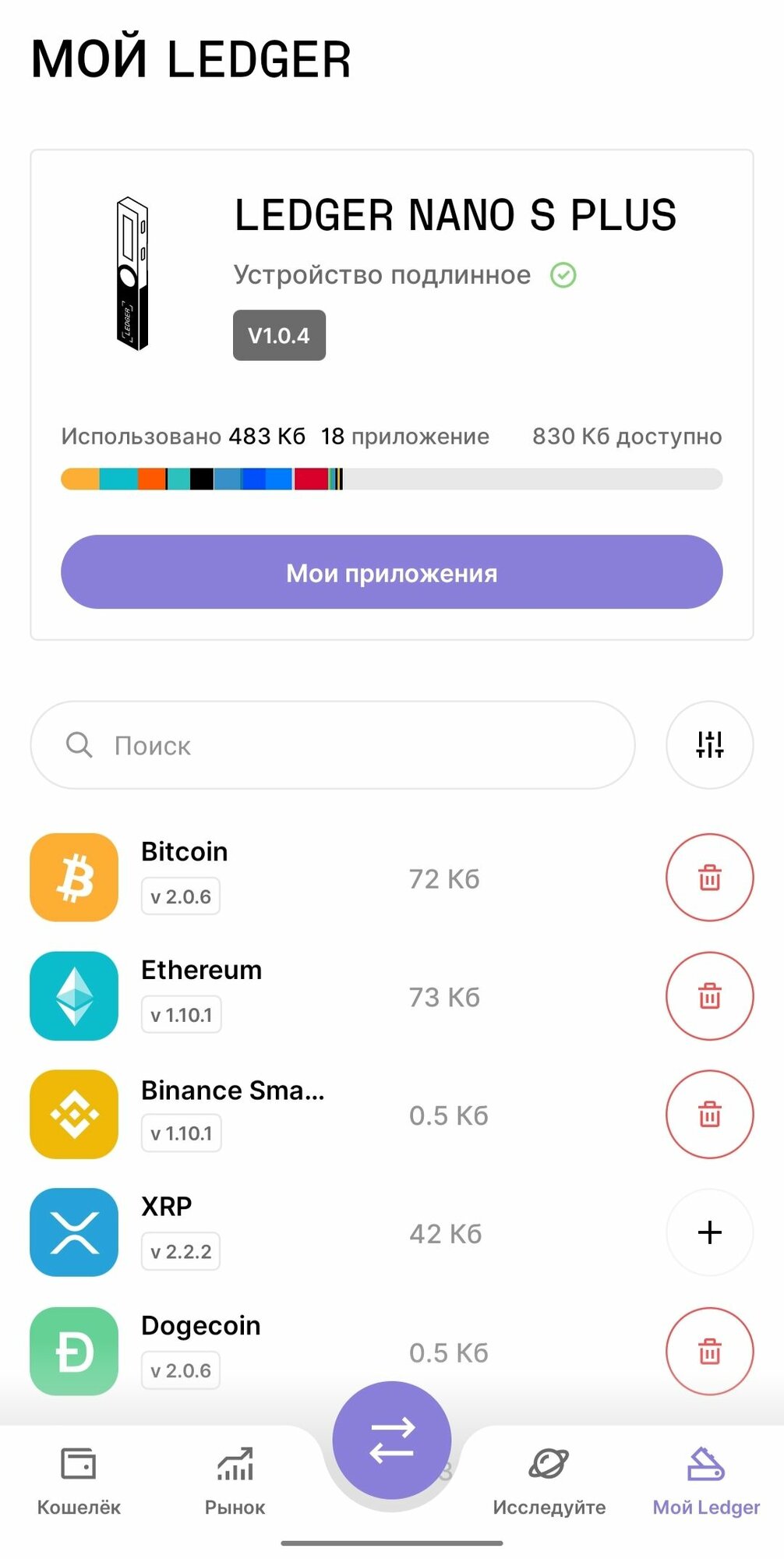This screenshot has height=1559, width=784.
Task: Uninstall the Dogecoin app
Action: [x=709, y=1351]
